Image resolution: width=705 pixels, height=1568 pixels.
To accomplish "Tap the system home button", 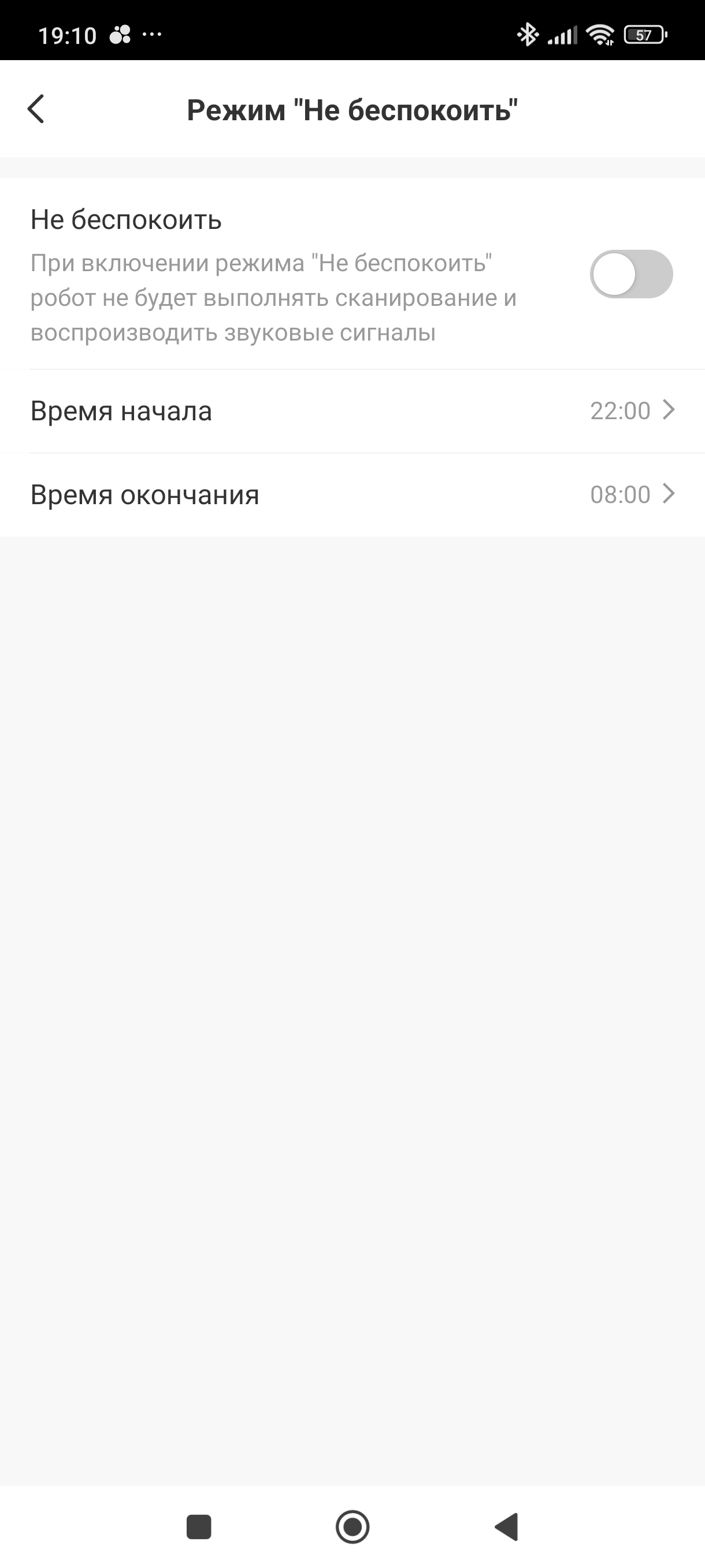I will coord(353,1526).
